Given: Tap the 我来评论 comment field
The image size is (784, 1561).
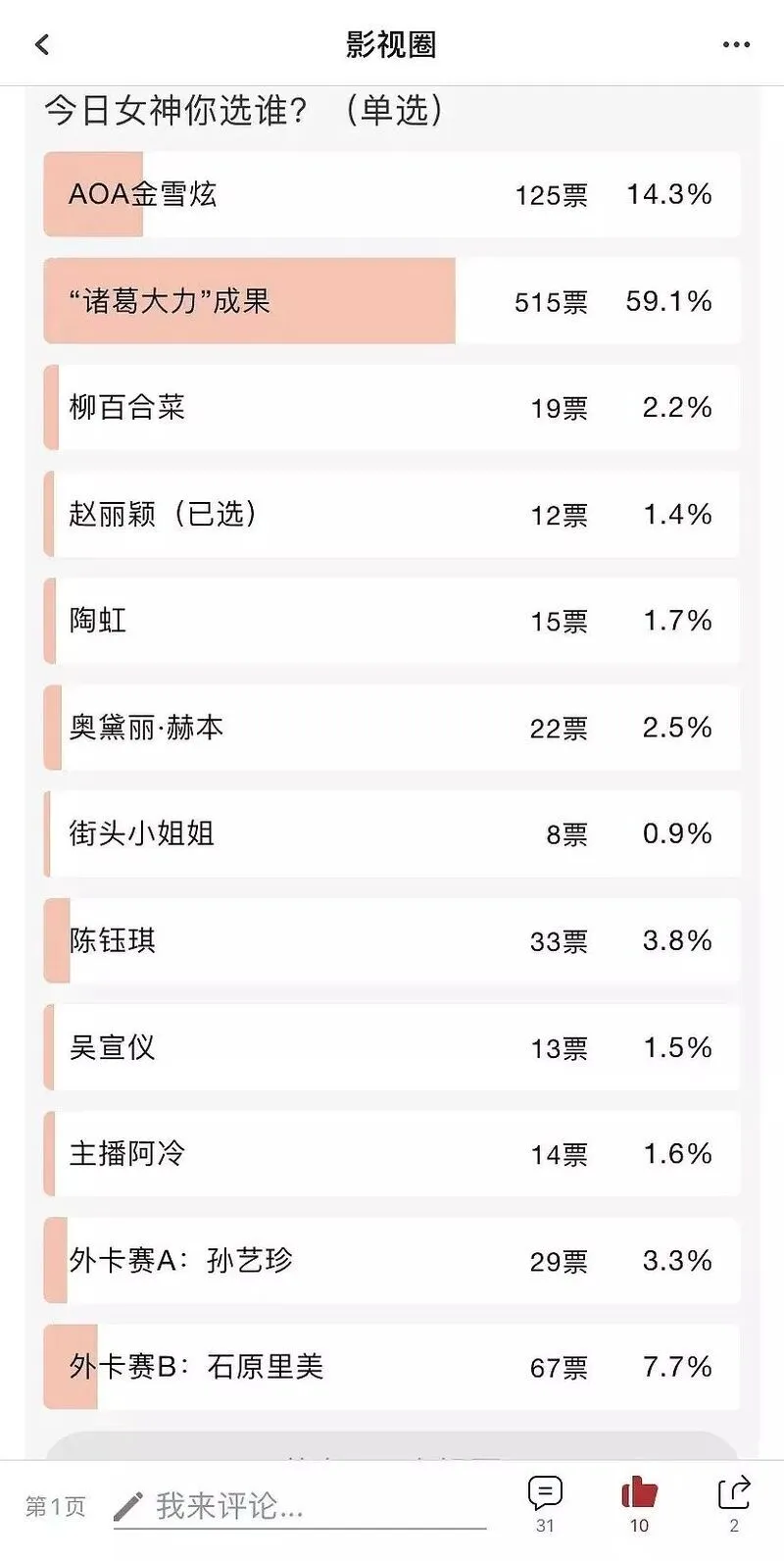Looking at the screenshot, I should [300, 1507].
